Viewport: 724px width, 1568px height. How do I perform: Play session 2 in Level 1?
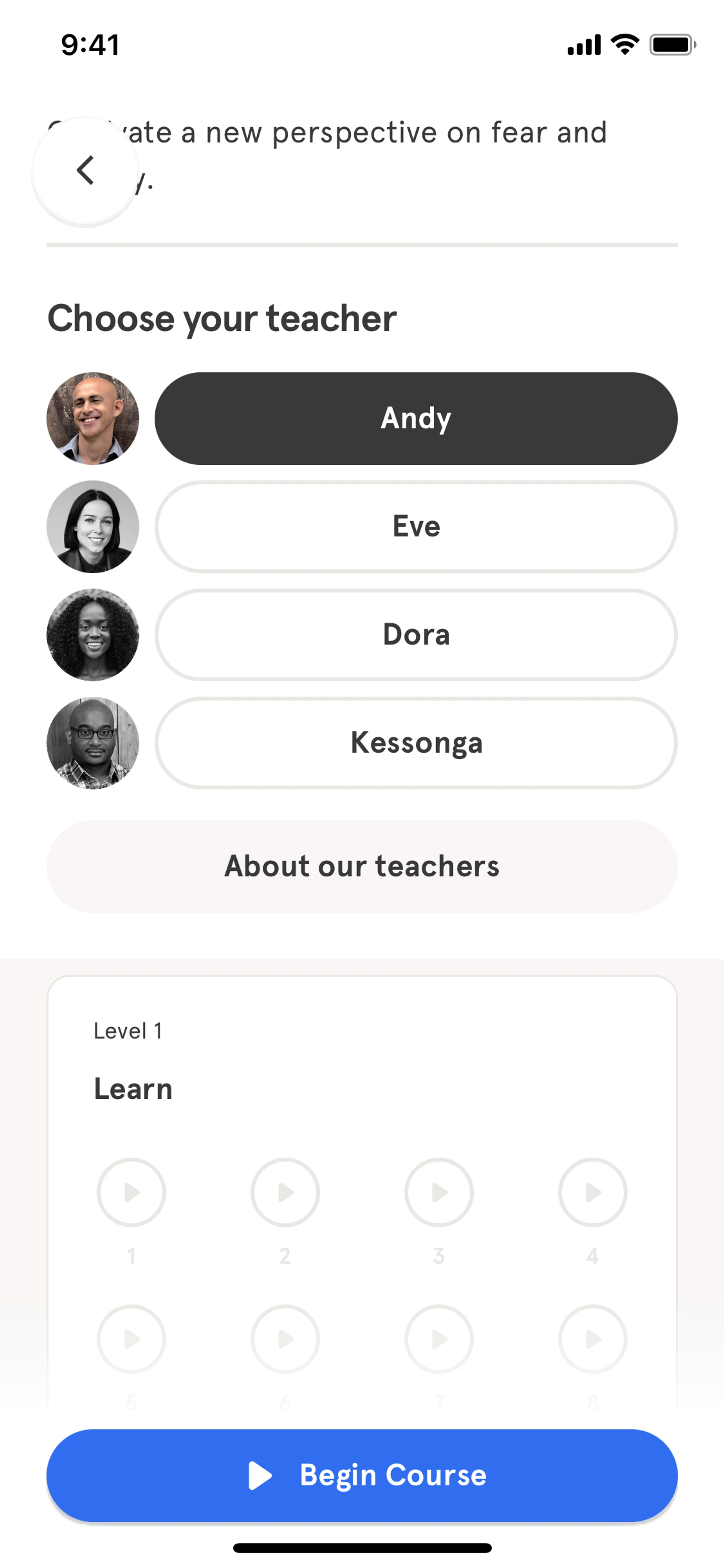coord(285,1192)
